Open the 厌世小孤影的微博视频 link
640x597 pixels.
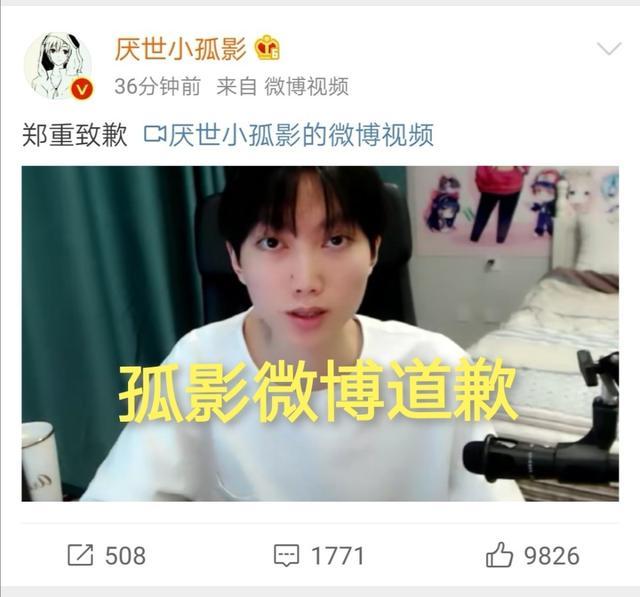[x=290, y=135]
